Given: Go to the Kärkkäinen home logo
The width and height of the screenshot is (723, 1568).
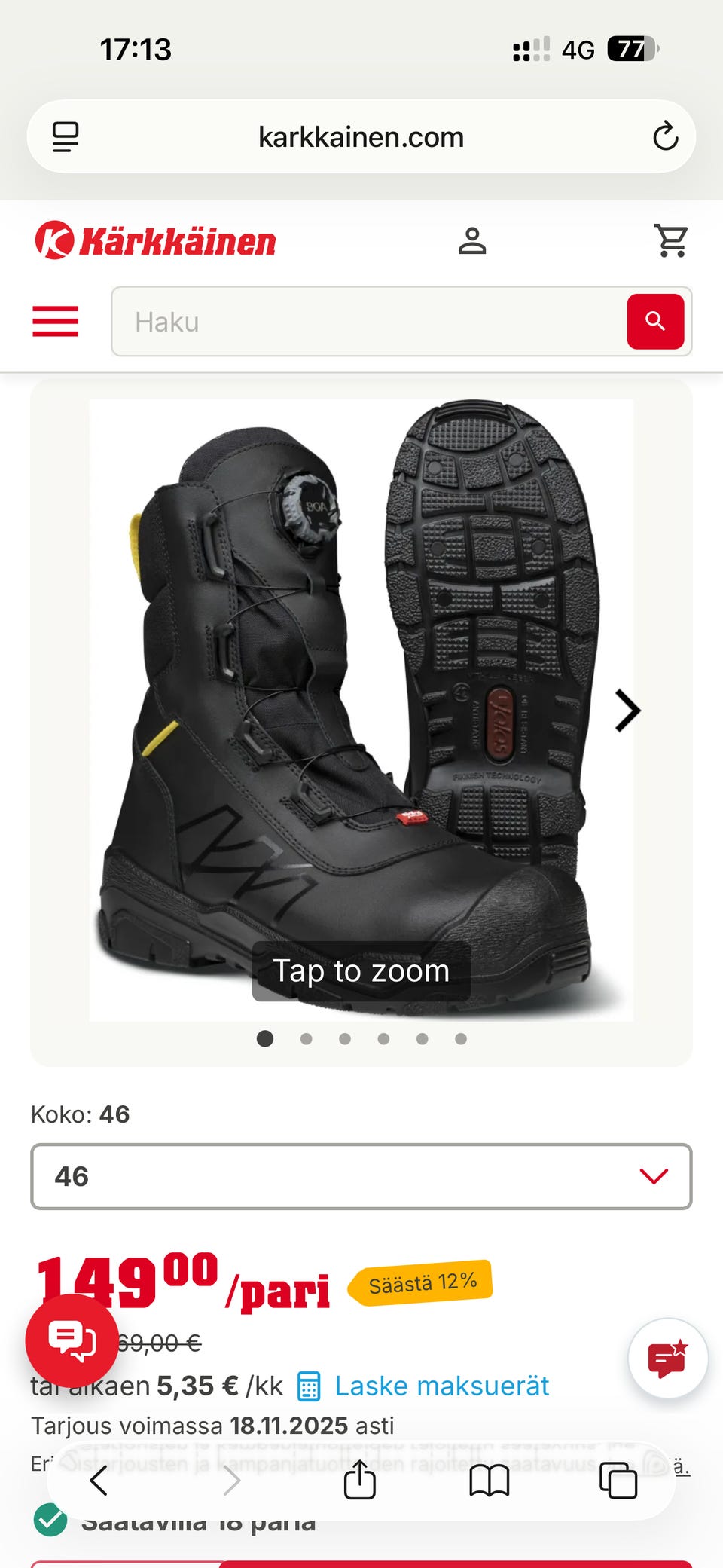Looking at the screenshot, I should tap(156, 240).
